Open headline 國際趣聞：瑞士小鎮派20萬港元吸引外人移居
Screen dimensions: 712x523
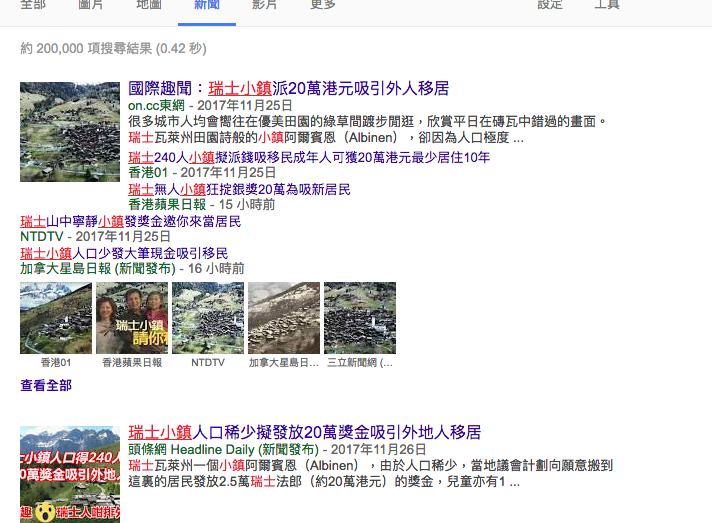[x=288, y=89]
